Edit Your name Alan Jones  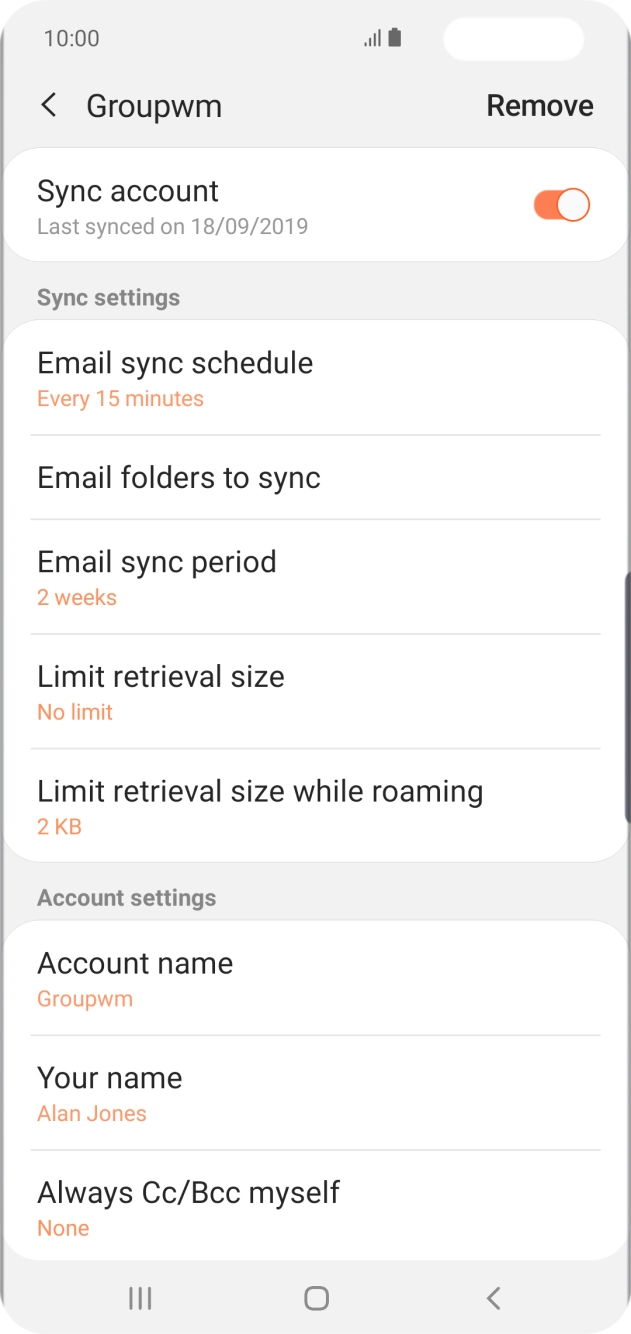[x=315, y=1094]
